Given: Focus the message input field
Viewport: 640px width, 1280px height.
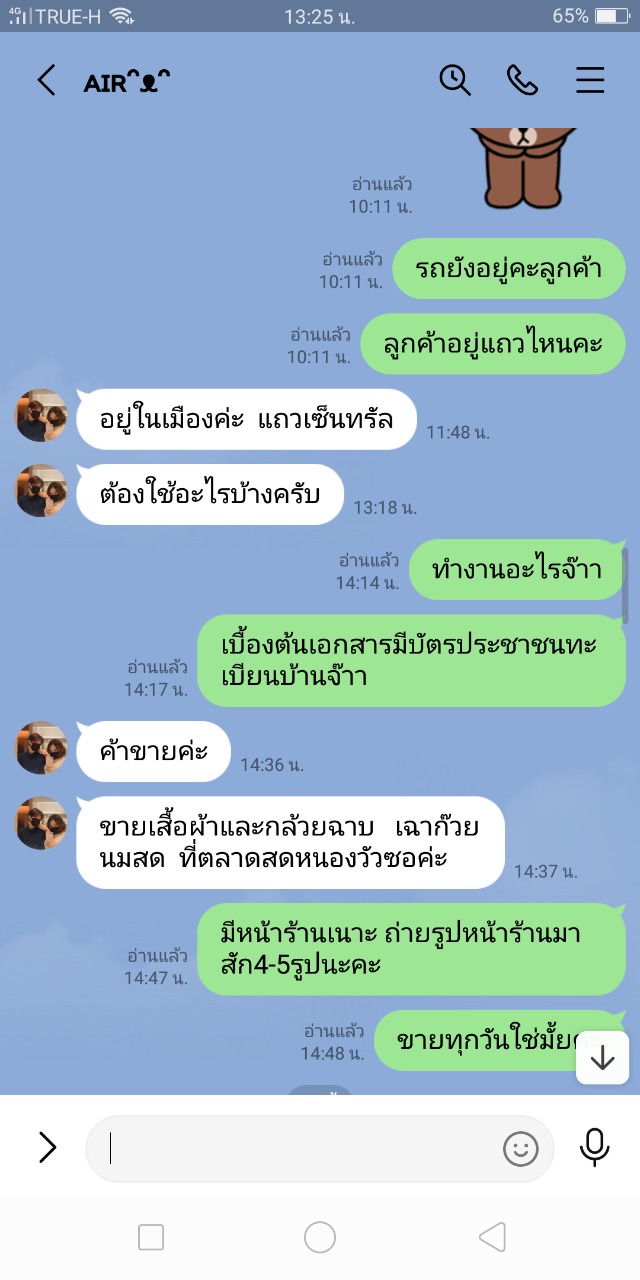Looking at the screenshot, I should 300,1149.
